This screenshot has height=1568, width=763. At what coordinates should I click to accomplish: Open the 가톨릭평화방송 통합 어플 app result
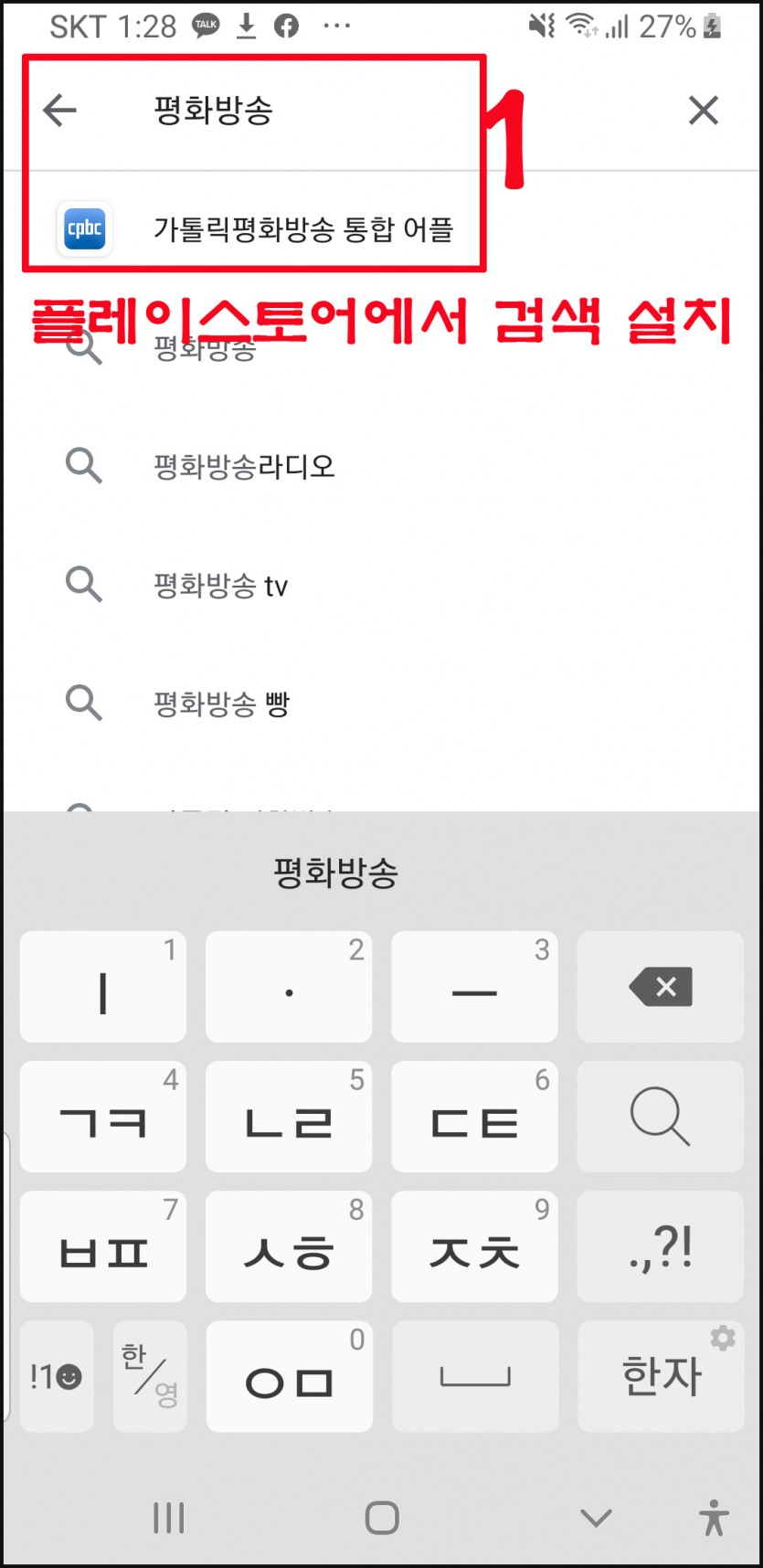382,228
